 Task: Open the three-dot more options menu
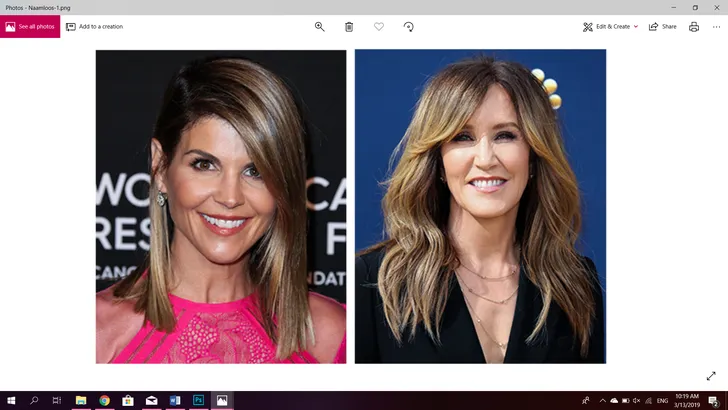[x=716, y=26]
